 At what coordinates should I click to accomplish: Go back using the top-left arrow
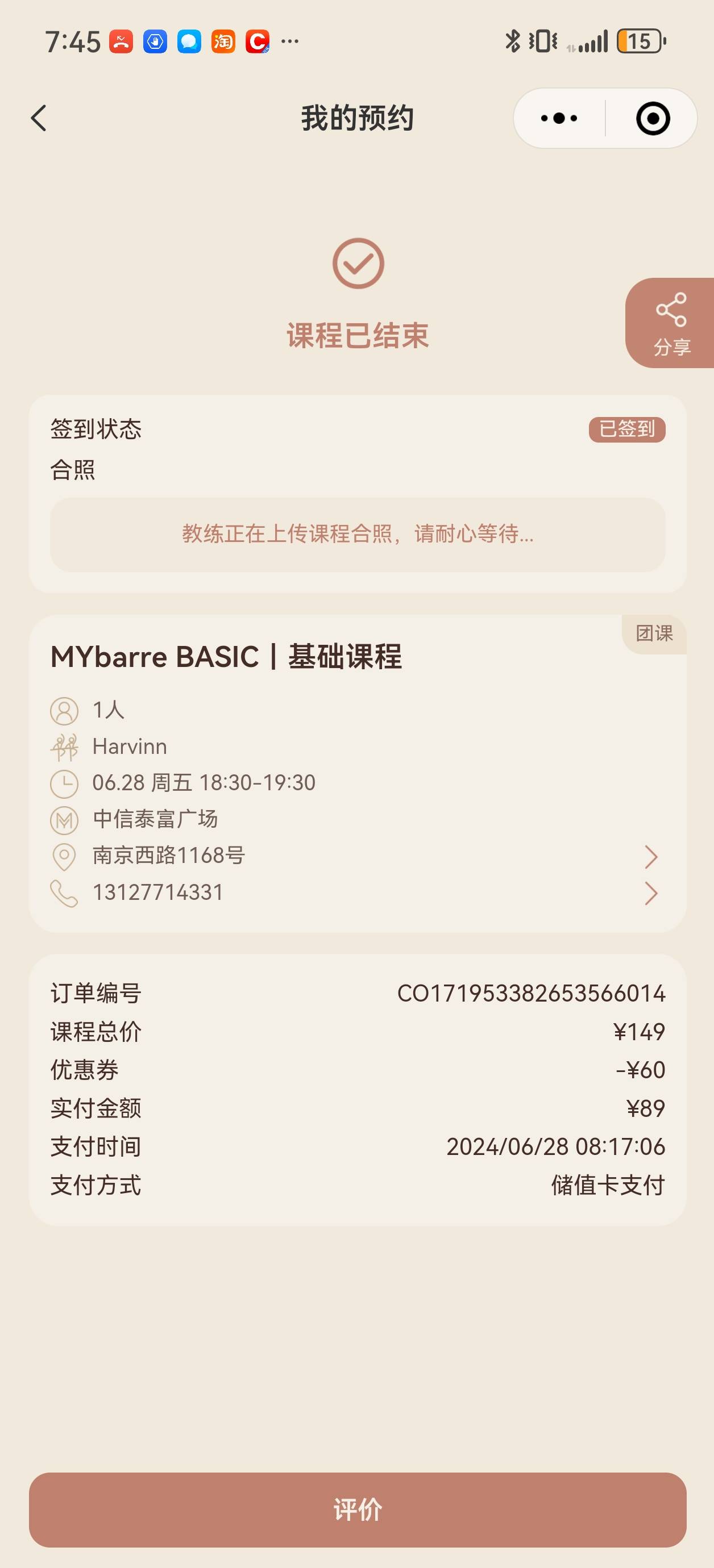[x=39, y=118]
